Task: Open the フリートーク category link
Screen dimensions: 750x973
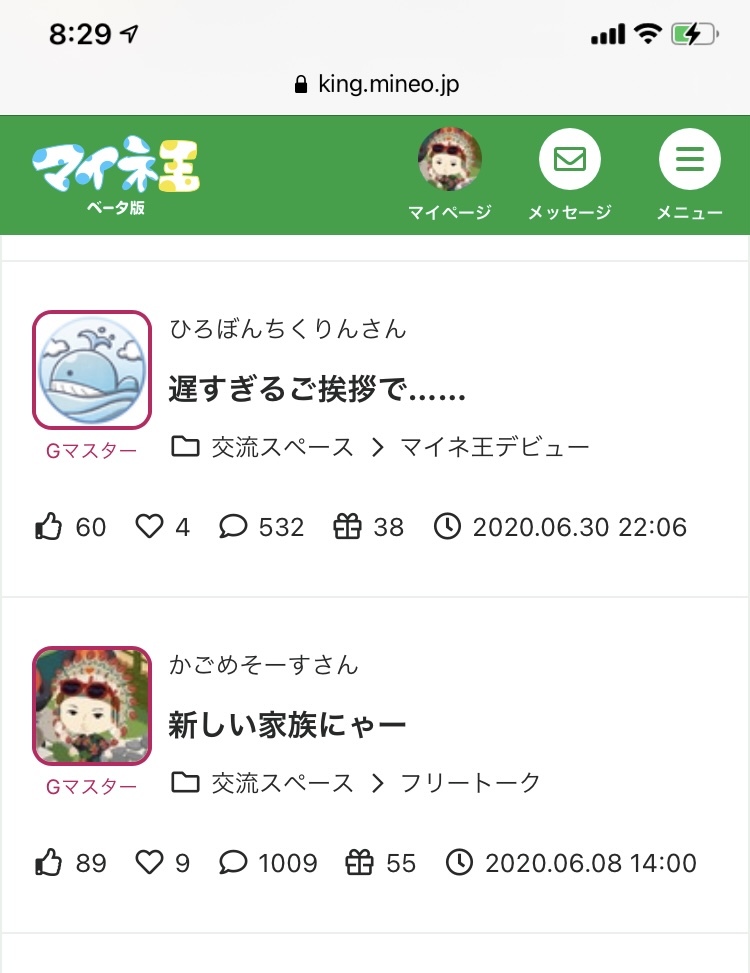Action: [470, 782]
